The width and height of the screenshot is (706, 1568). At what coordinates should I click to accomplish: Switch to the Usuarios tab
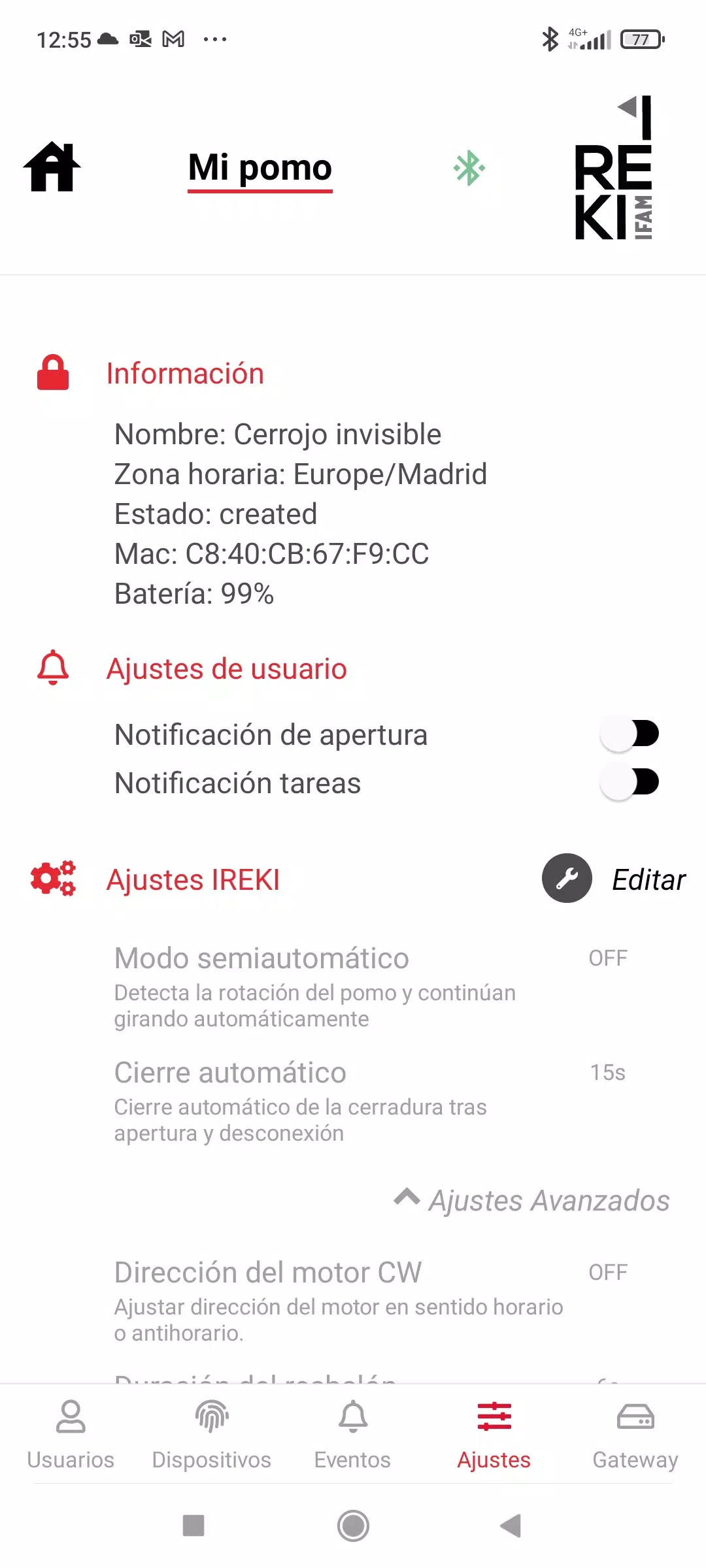coord(71,1435)
